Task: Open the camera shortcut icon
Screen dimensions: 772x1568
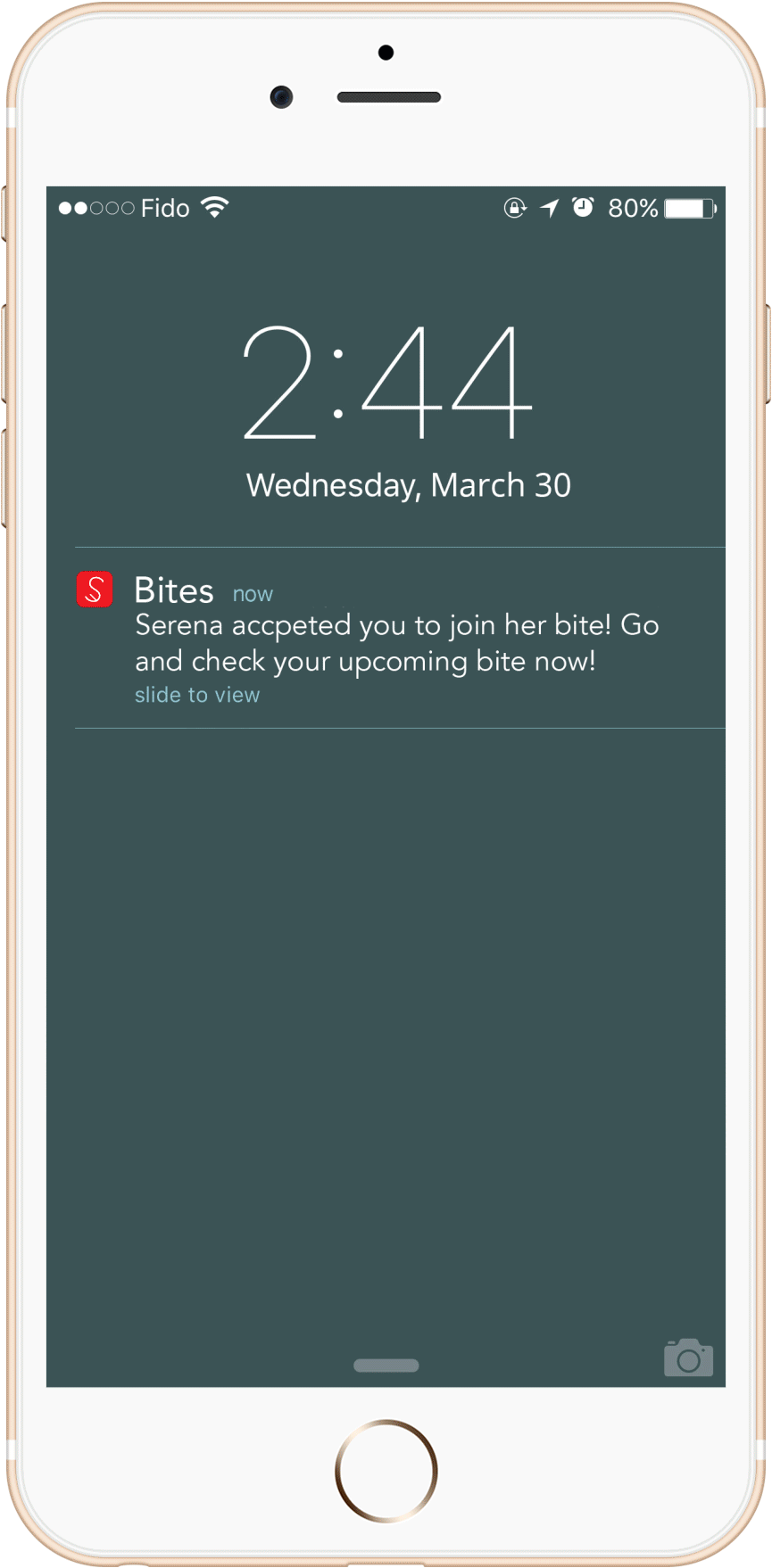Action: [x=688, y=1358]
